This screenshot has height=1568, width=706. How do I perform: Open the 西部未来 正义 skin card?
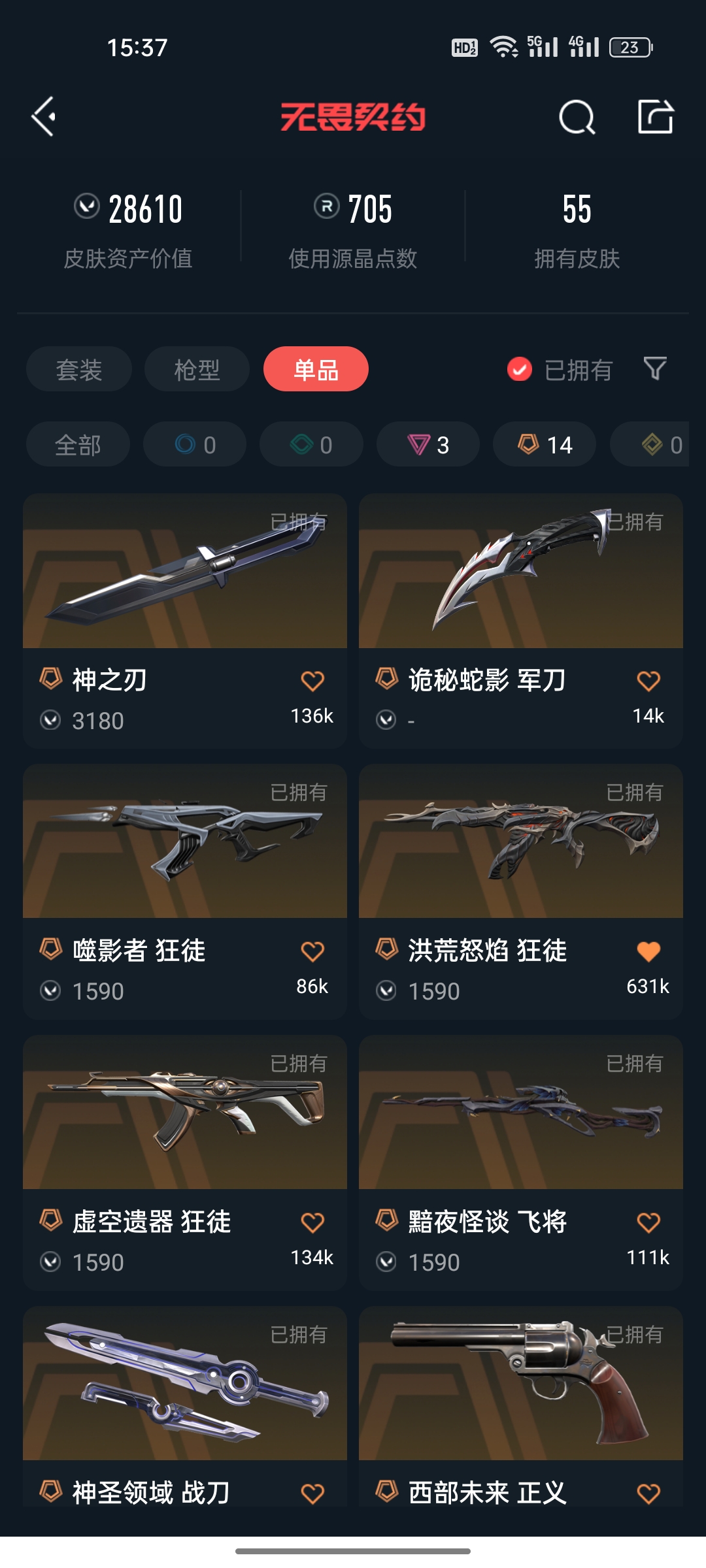(x=521, y=1407)
